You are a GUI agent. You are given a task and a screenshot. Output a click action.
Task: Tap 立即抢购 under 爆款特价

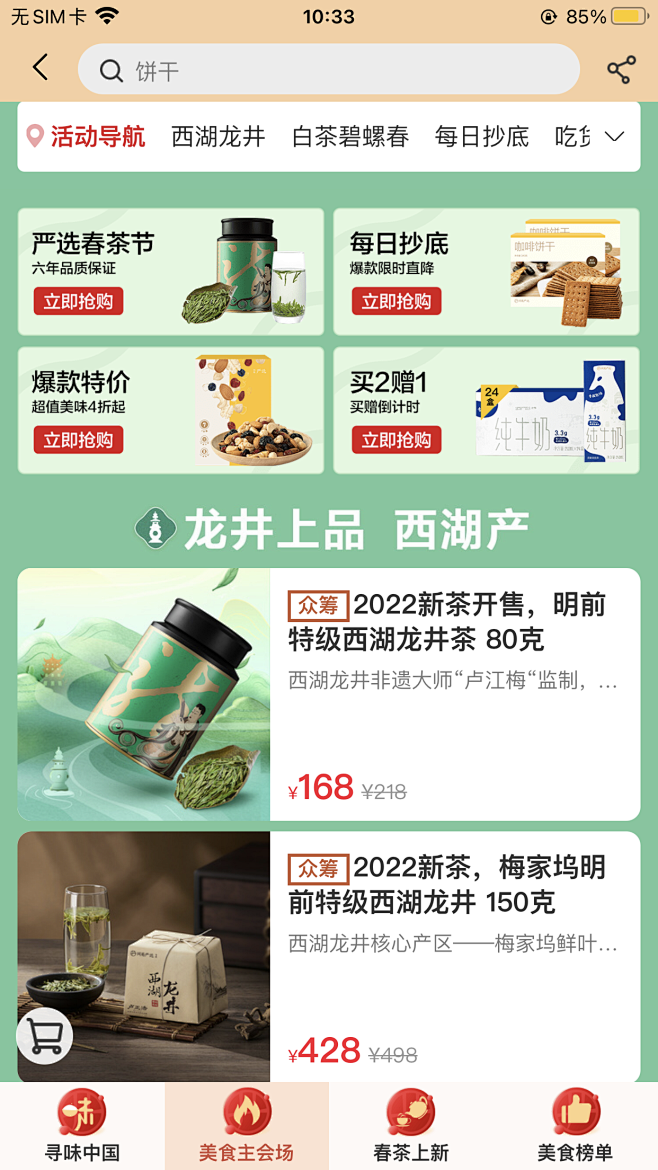[78, 440]
